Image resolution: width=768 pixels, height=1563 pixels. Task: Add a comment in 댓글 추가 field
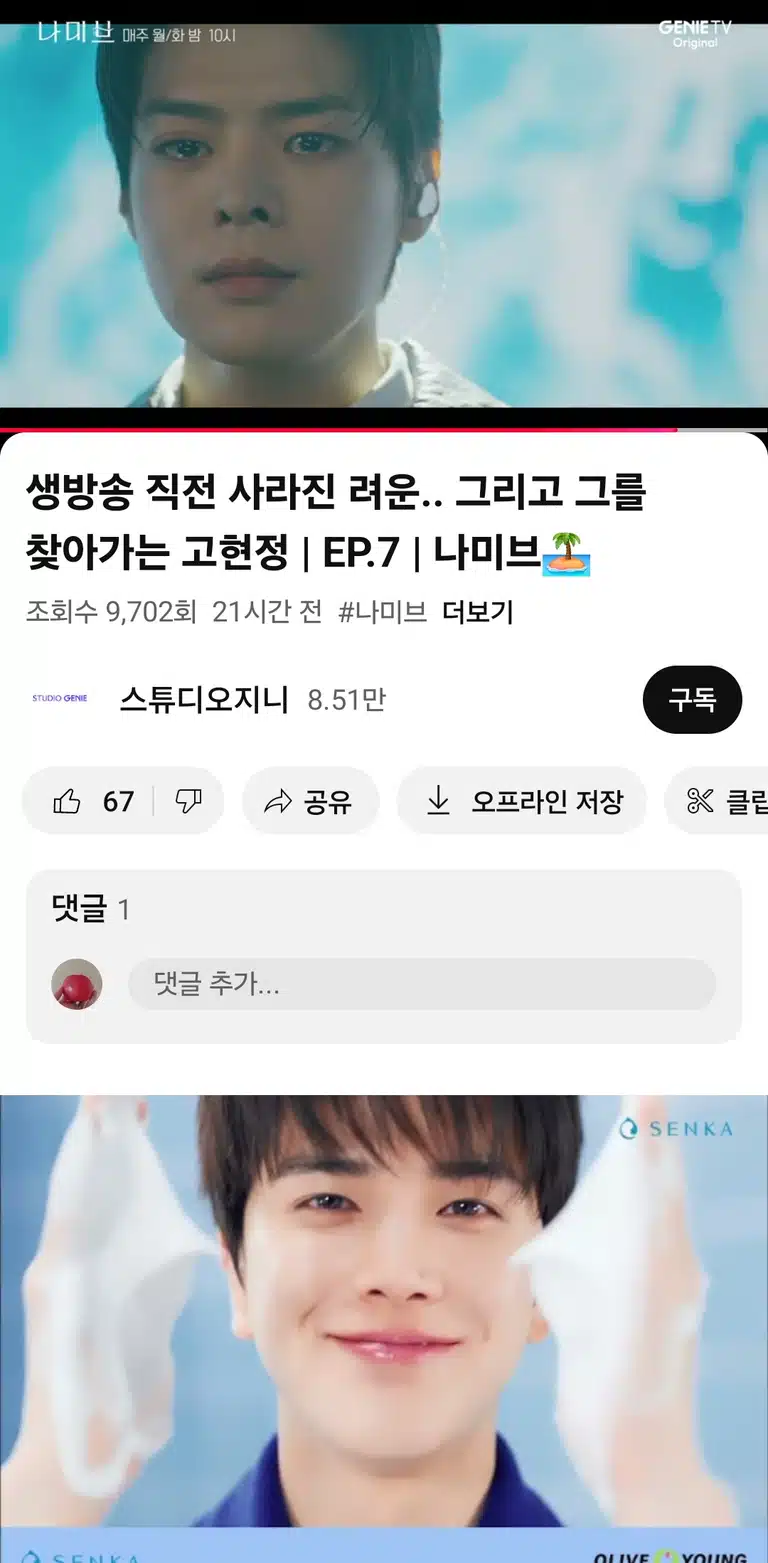[422, 984]
